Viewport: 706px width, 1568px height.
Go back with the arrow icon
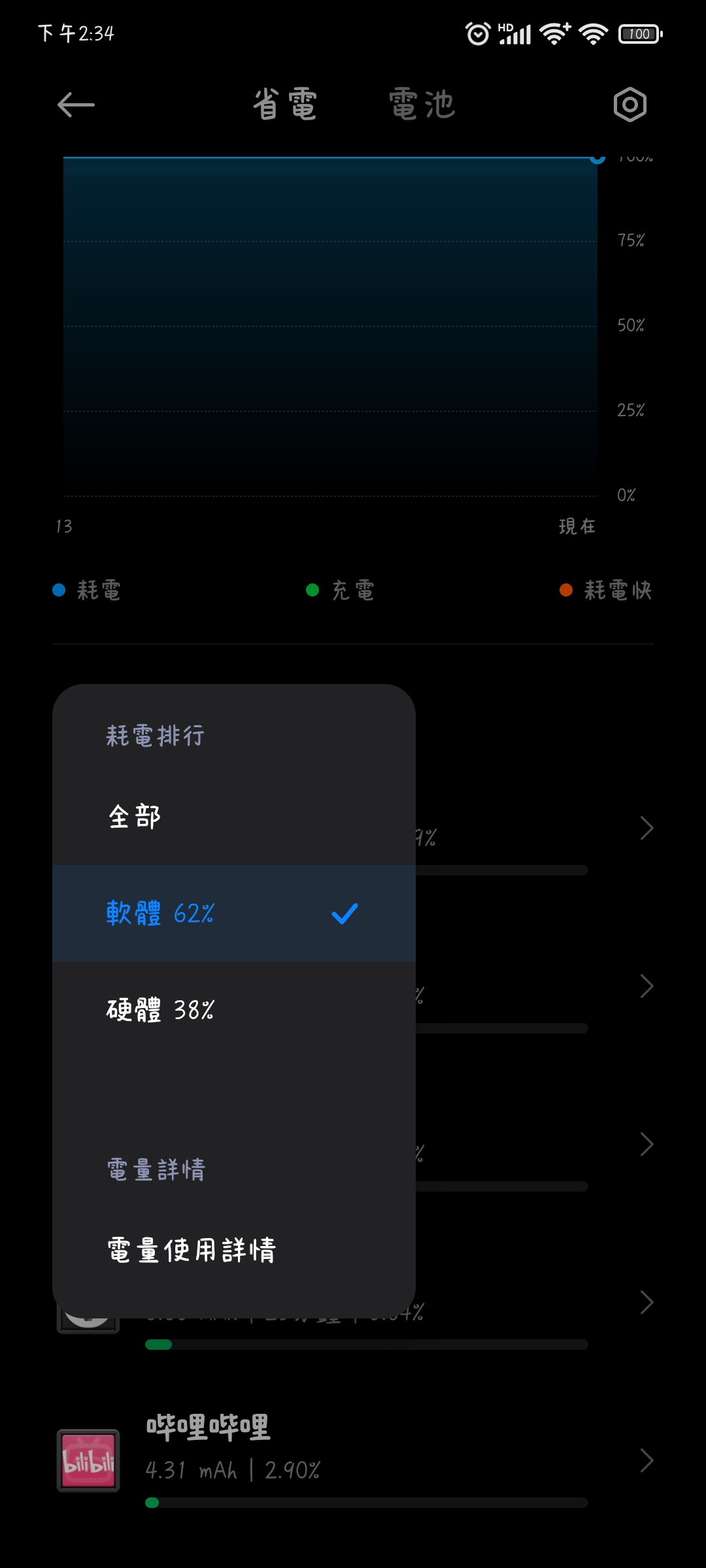tap(76, 105)
